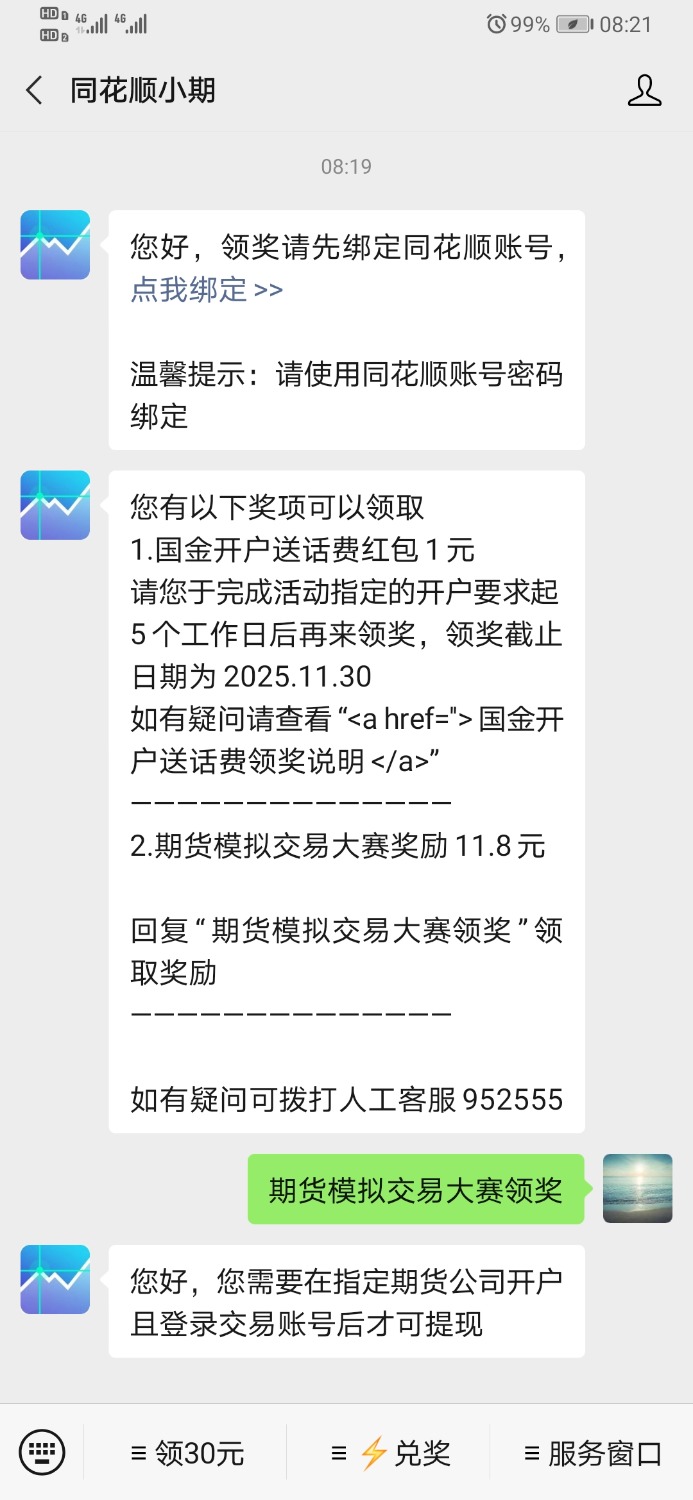
Task: Switch to keyboard input mode
Action: pos(42,1452)
